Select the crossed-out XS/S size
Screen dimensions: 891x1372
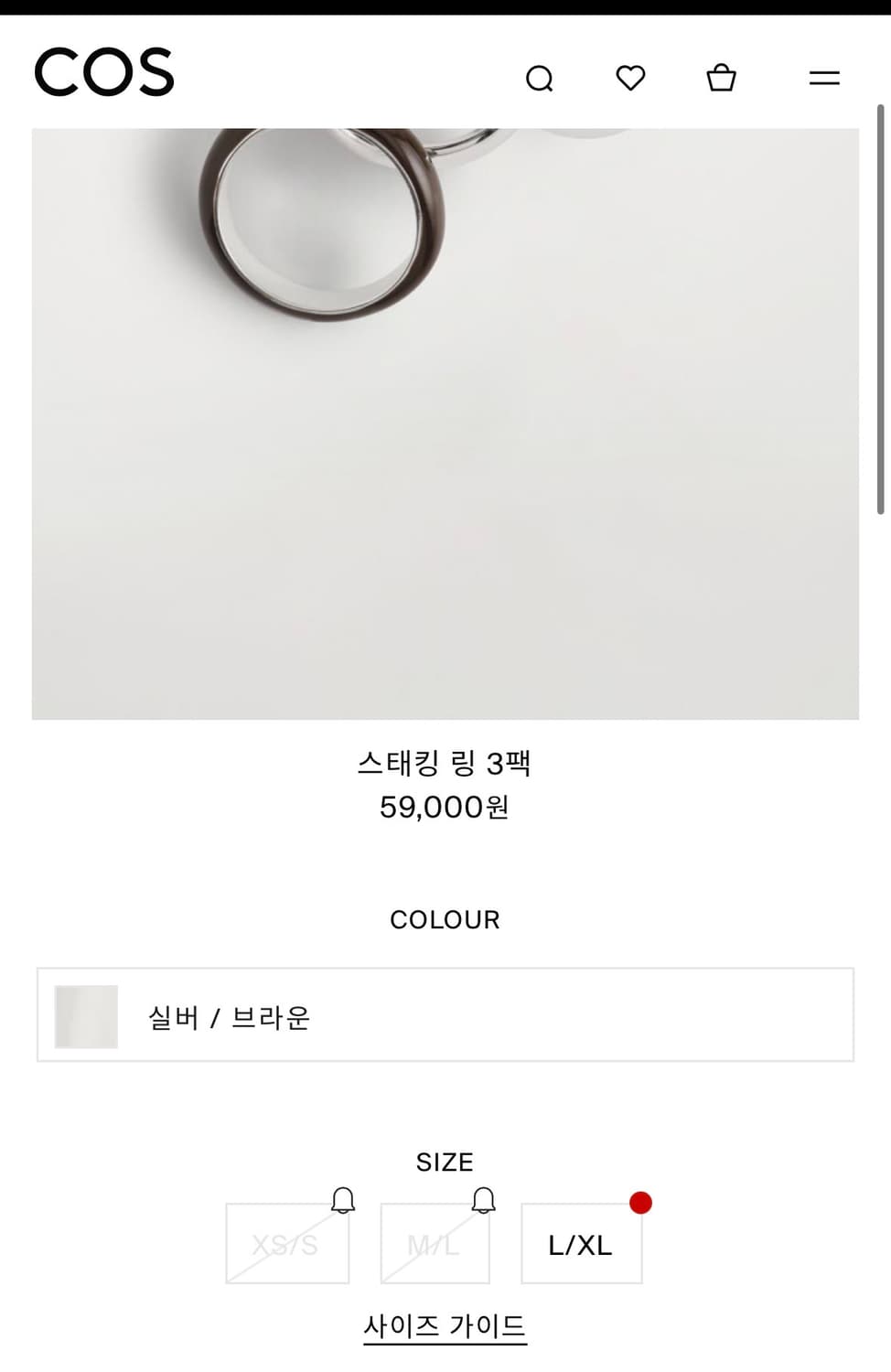pyautogui.click(x=287, y=1244)
